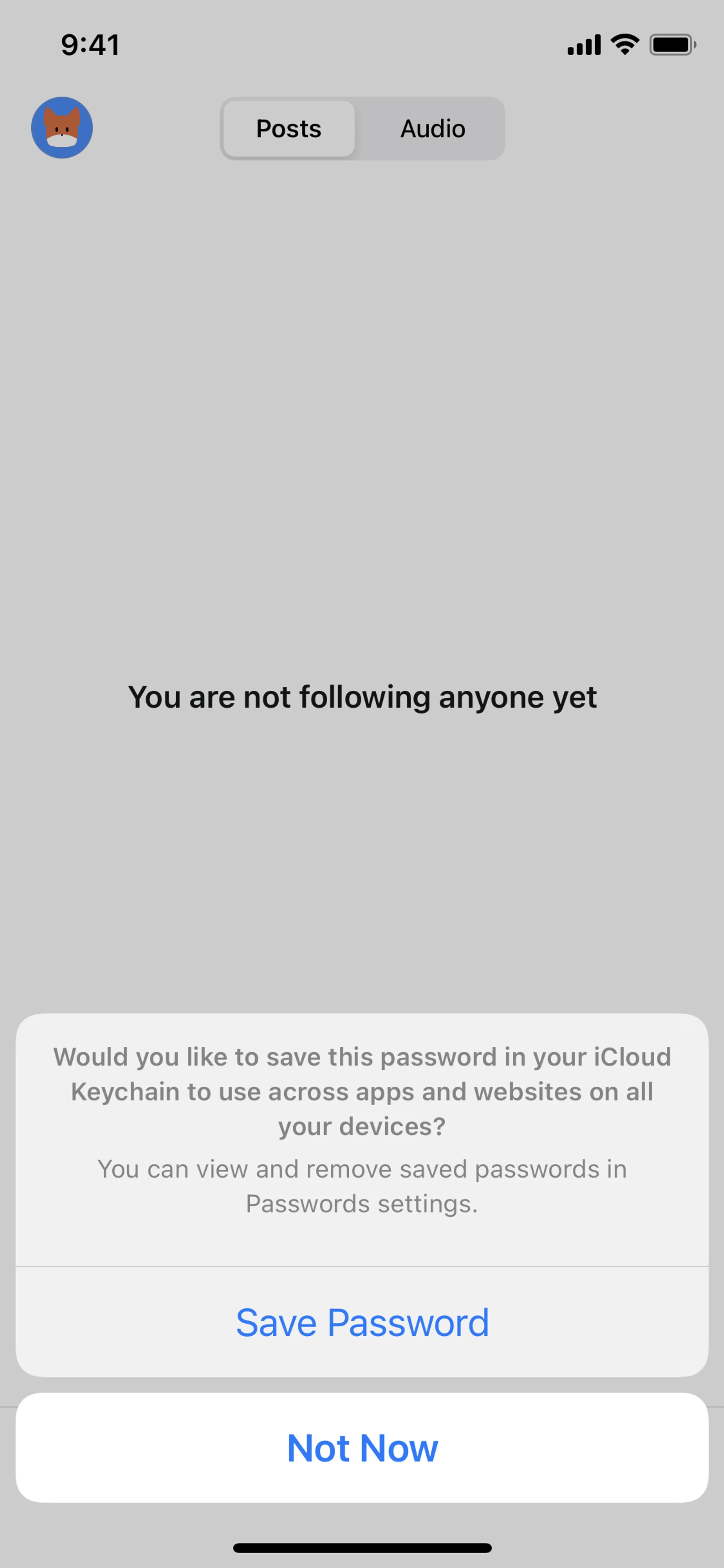Save password to iCloud Keychain

[x=362, y=1322]
